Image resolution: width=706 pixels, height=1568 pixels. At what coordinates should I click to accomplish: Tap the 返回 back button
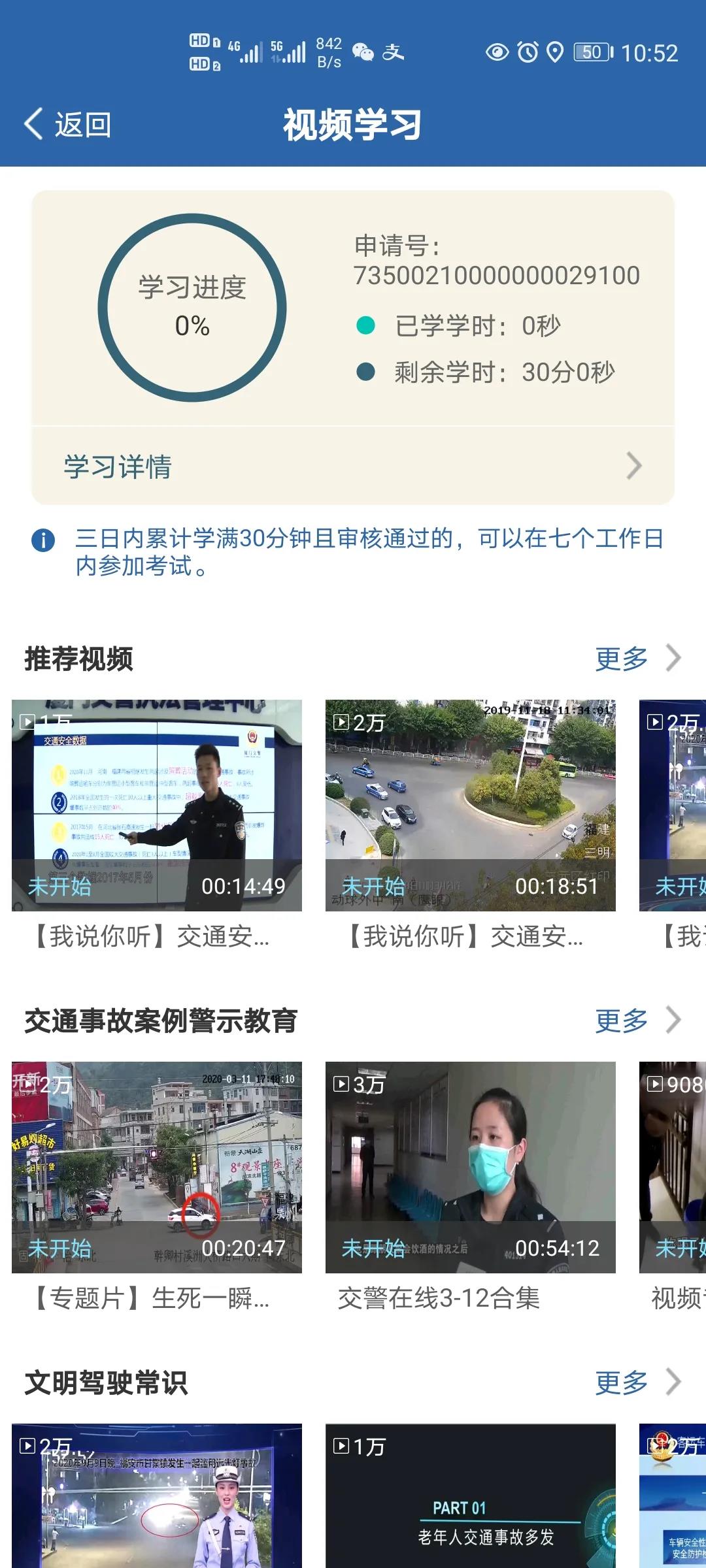point(68,124)
